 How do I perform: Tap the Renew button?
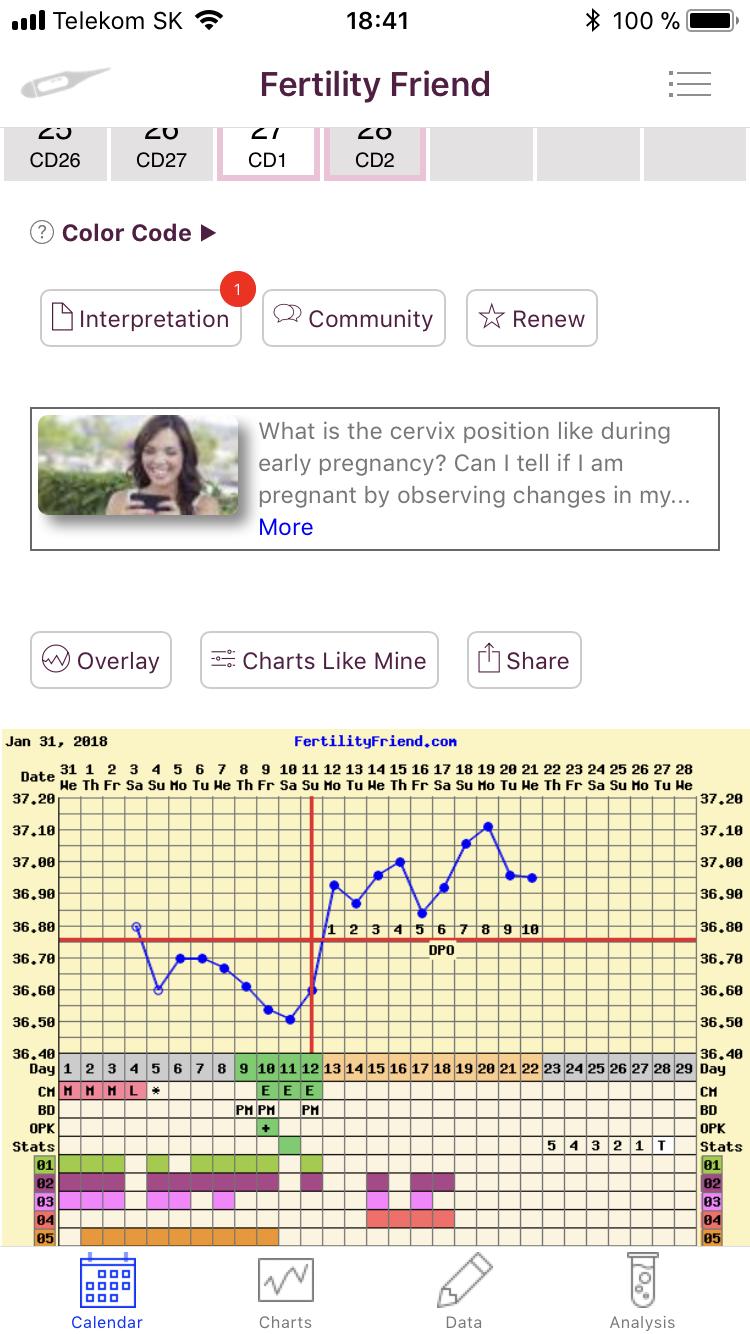[x=532, y=319]
